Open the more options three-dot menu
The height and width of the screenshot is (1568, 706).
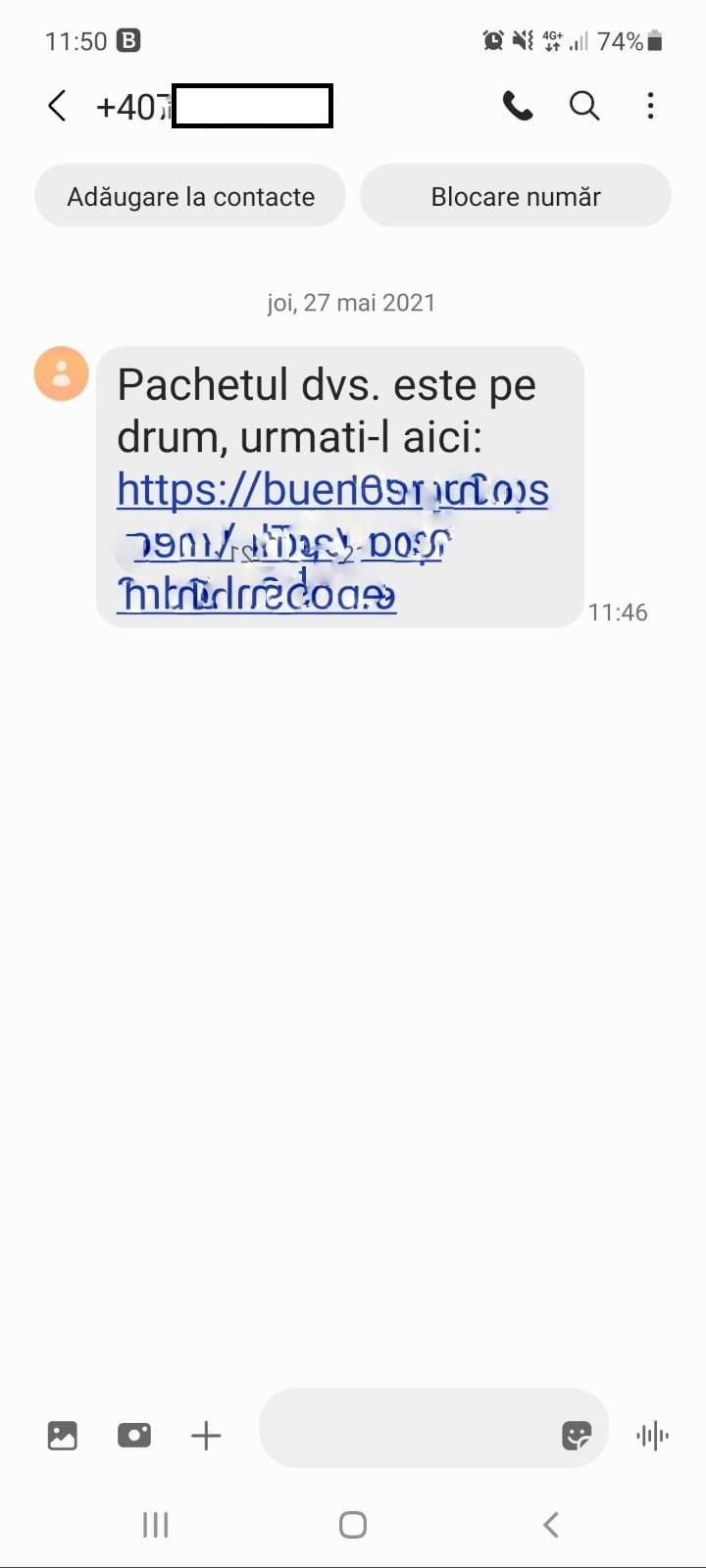(x=650, y=106)
